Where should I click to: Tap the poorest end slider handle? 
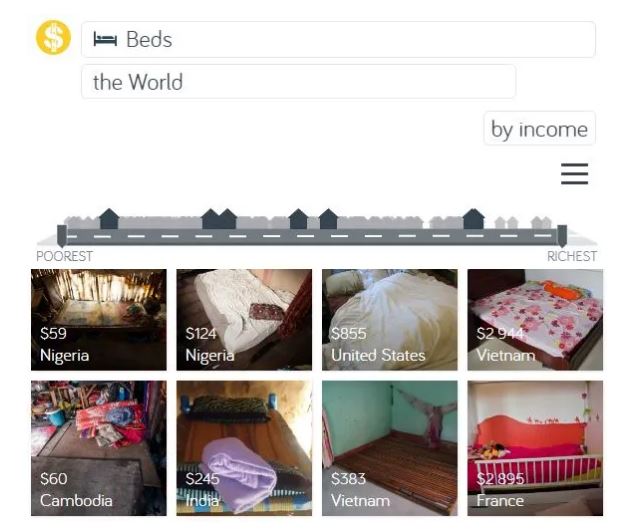point(62,236)
